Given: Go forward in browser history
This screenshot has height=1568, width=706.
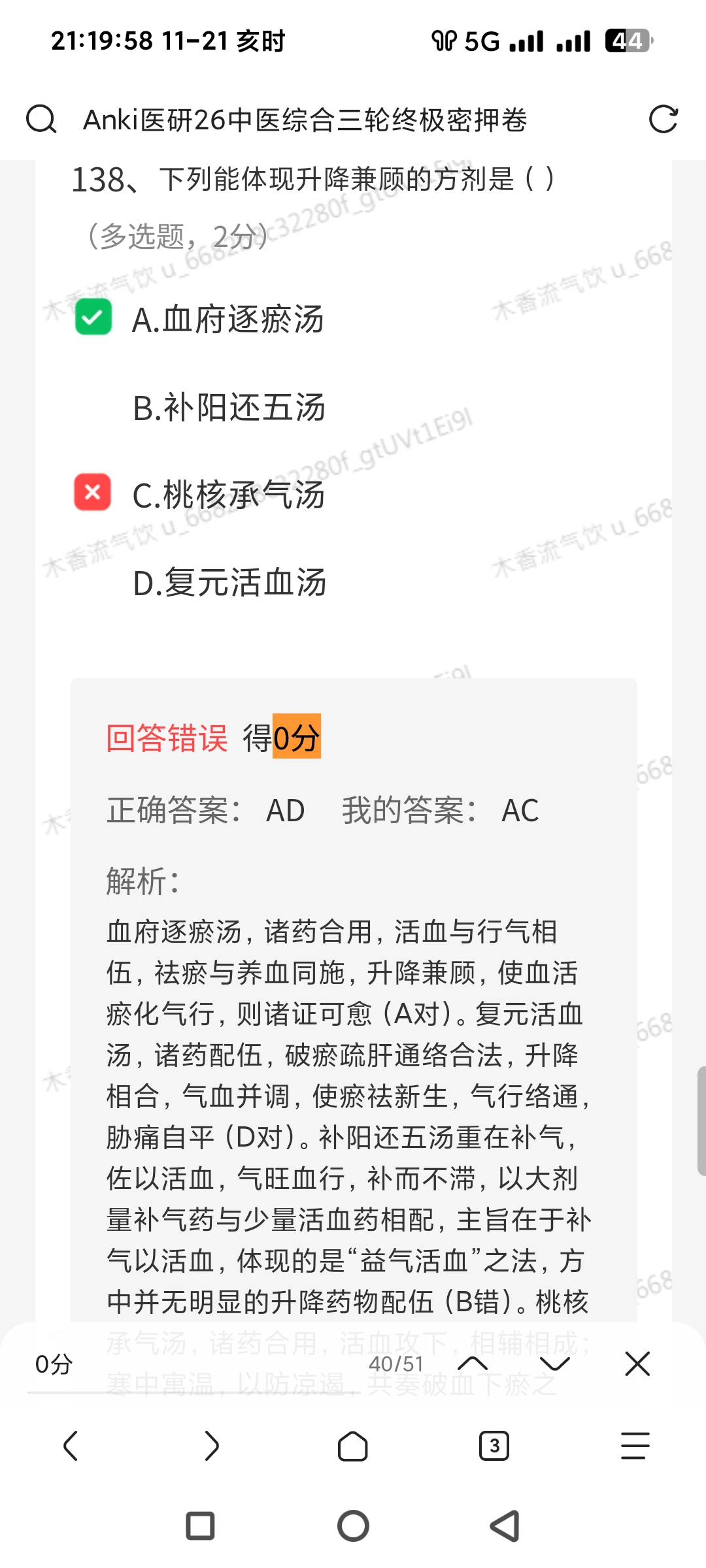Looking at the screenshot, I should tap(212, 1446).
